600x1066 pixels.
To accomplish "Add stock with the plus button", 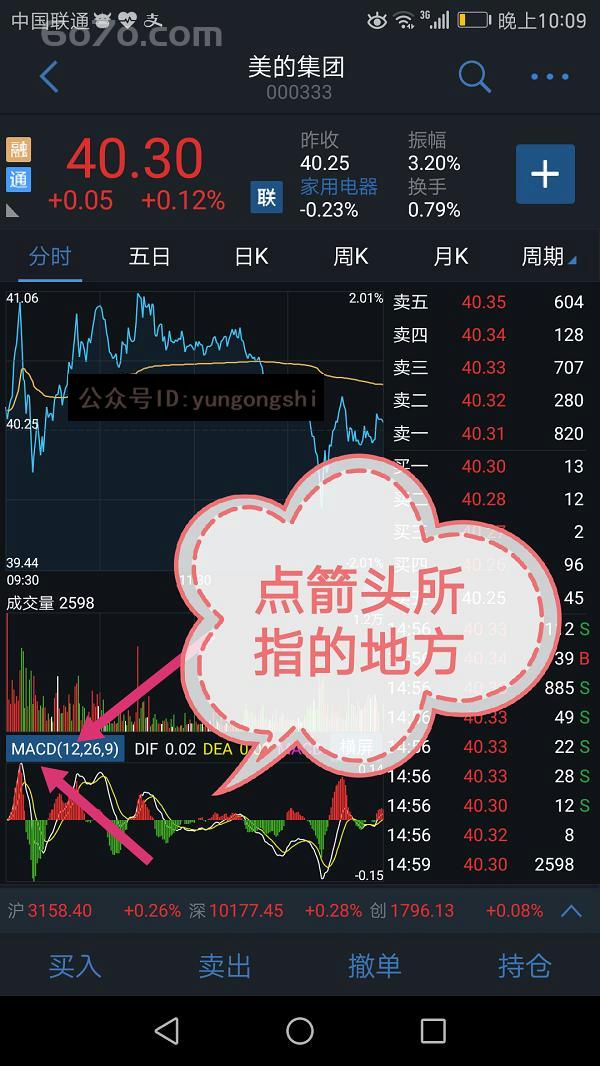I will 545,175.
